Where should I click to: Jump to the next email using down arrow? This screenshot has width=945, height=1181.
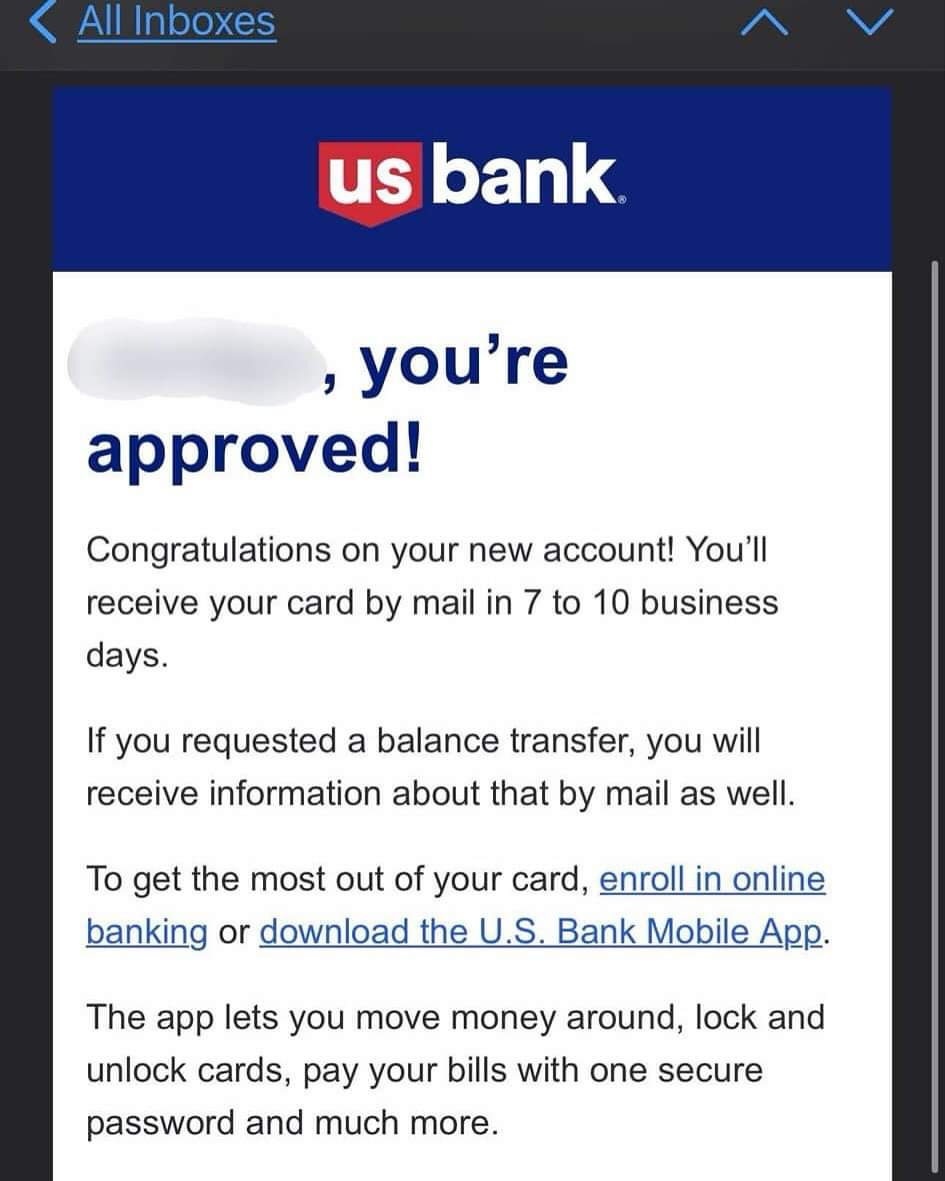(866, 22)
